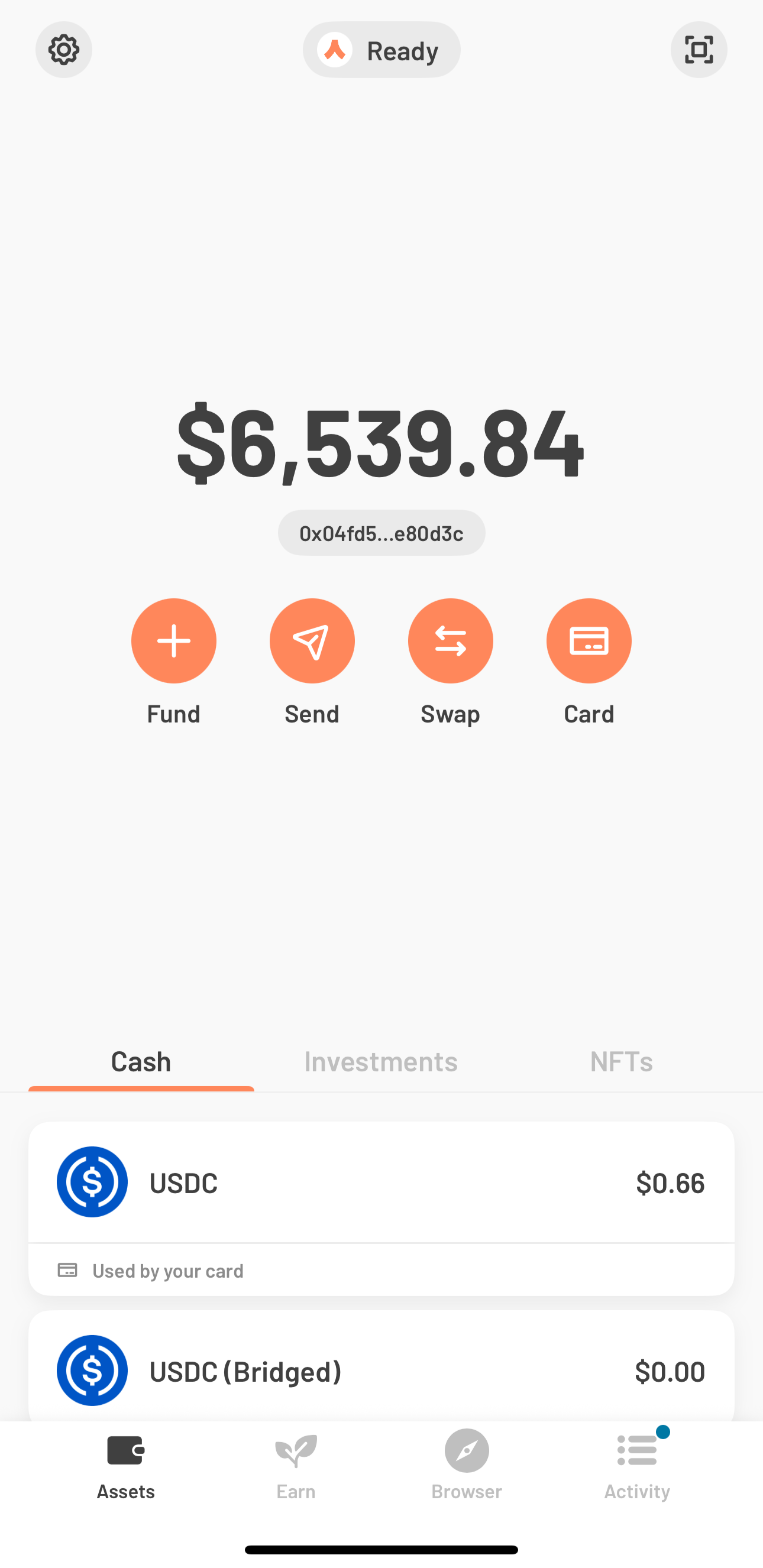Send funds from the wallet
The image size is (763, 1568).
click(312, 641)
